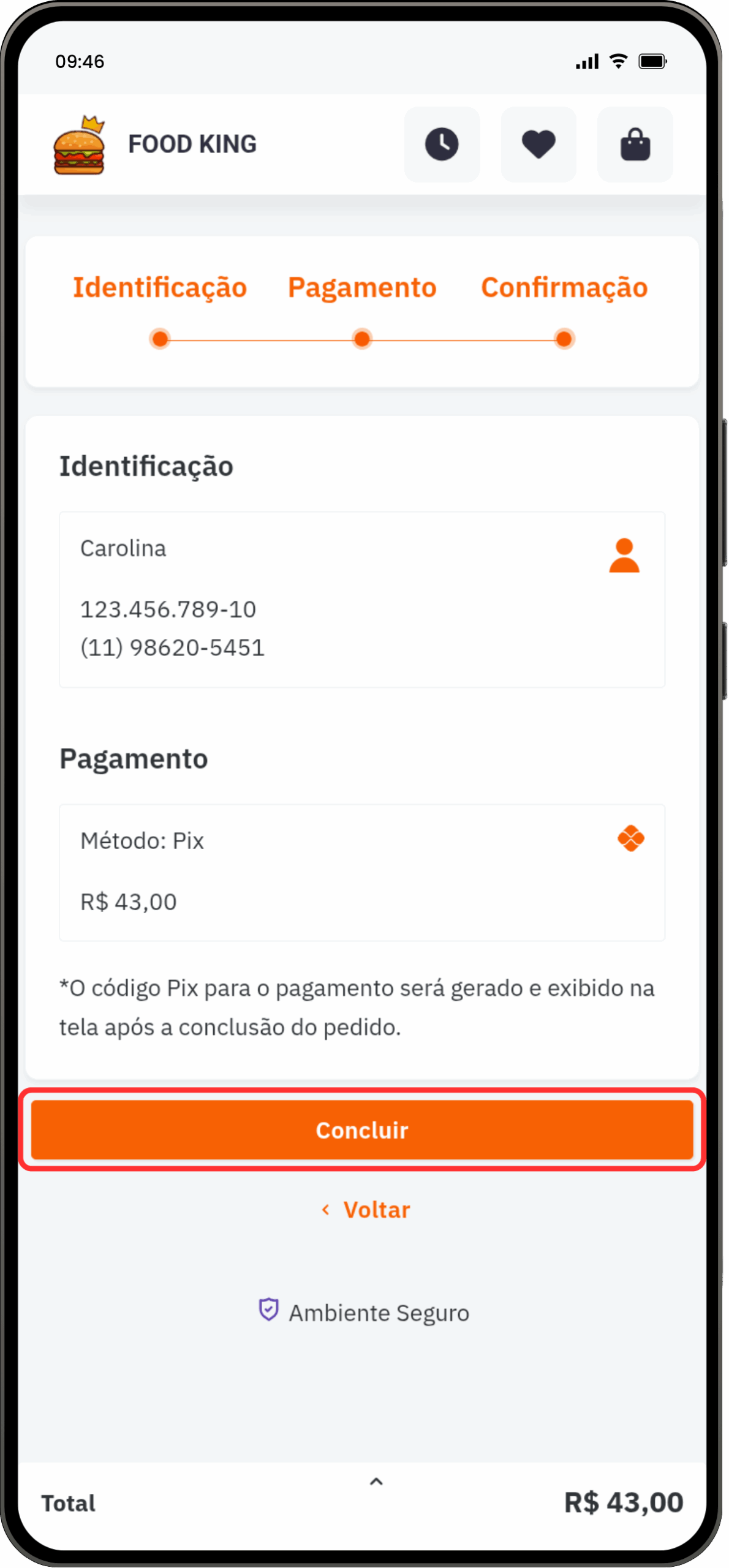Viewport: 729px width, 1568px height.
Task: Expand the Total summary chevron
Action: [x=376, y=1482]
